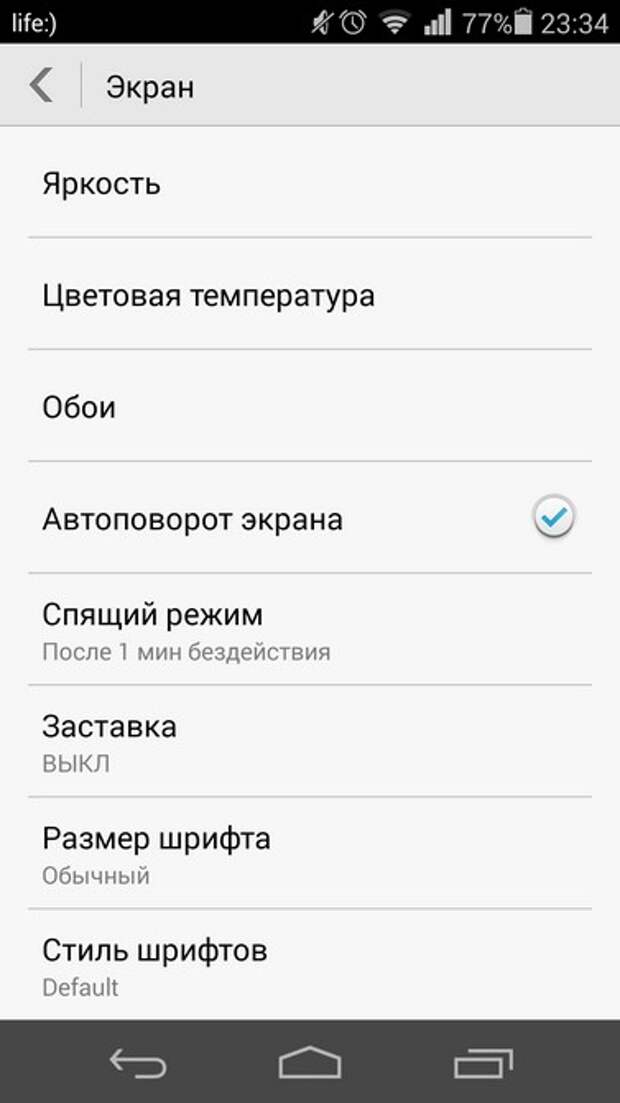Uncheck the Автоповорот экрана checkbox
Screen dimensions: 620x1103
(x=554, y=518)
